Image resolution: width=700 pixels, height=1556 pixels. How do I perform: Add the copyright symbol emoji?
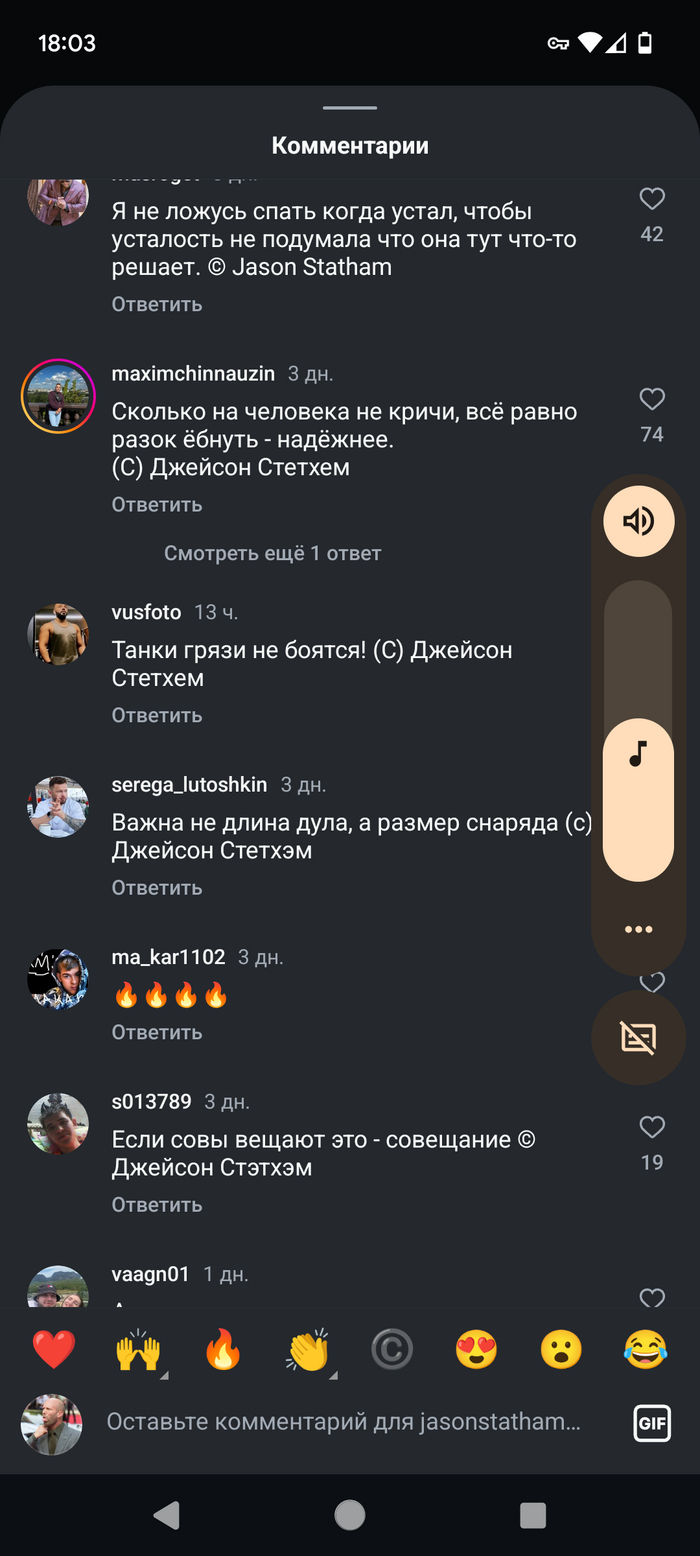[x=392, y=1350]
